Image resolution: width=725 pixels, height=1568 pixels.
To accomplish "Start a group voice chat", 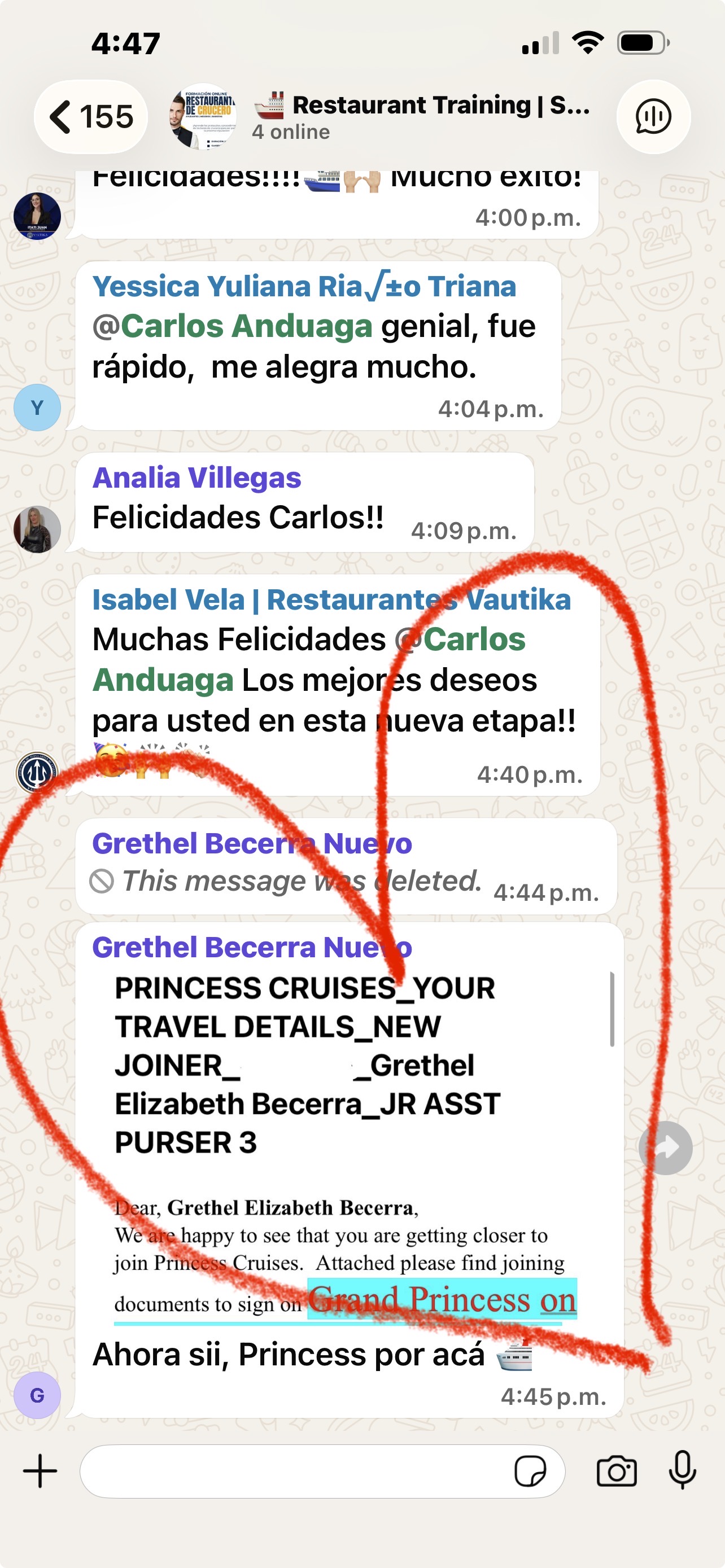I will tap(653, 116).
